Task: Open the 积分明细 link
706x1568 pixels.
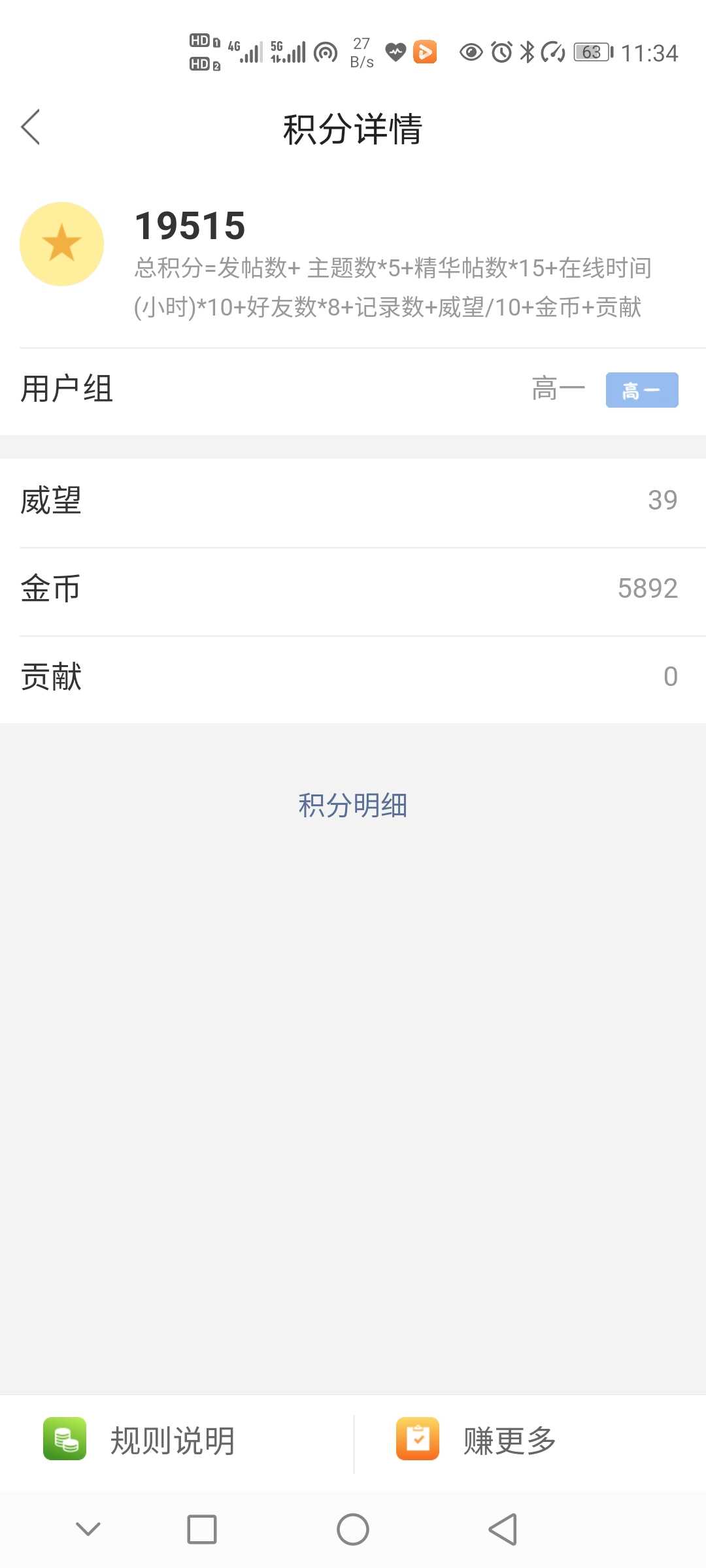Action: click(353, 805)
